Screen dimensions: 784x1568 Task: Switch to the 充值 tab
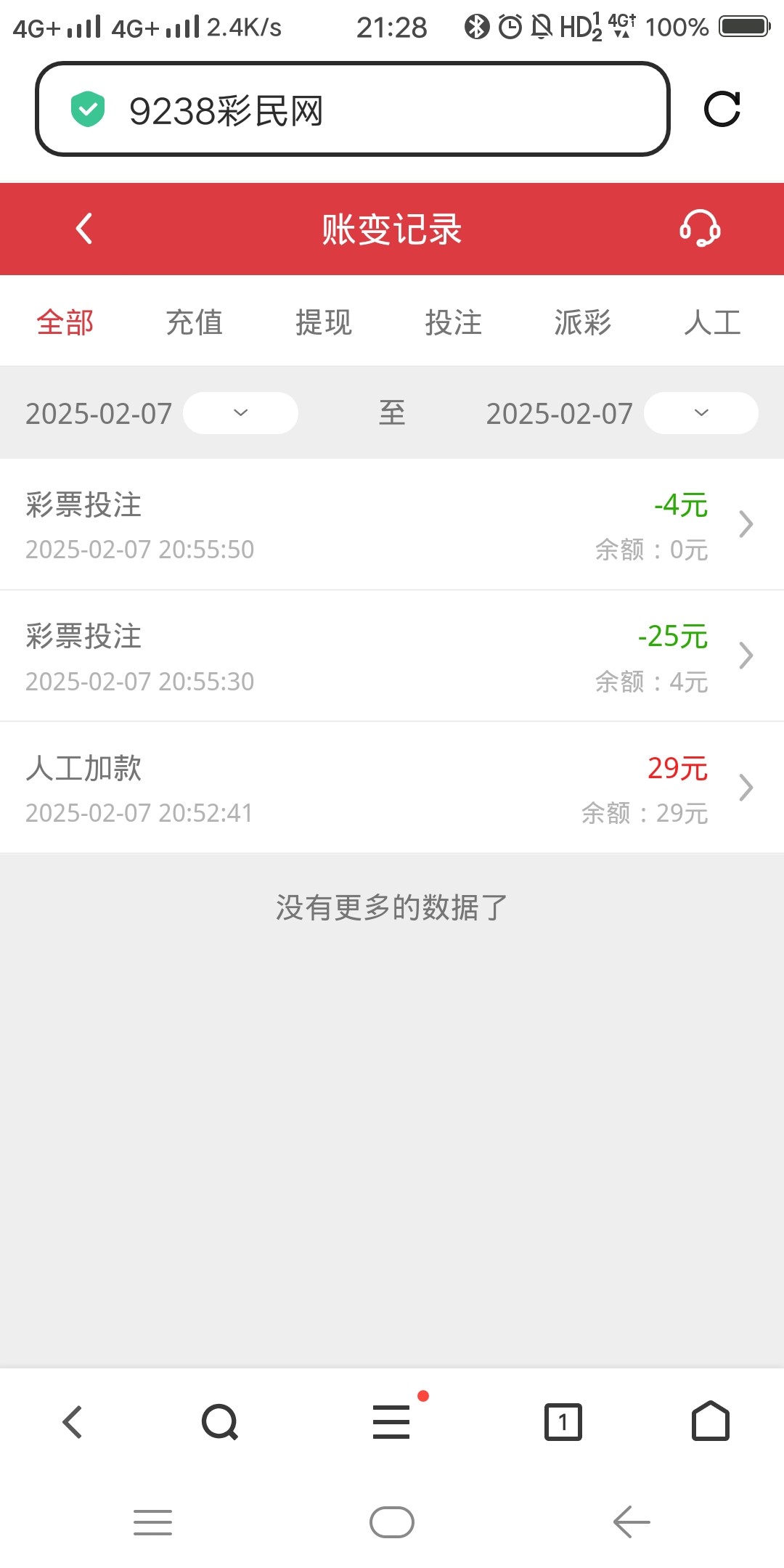195,322
